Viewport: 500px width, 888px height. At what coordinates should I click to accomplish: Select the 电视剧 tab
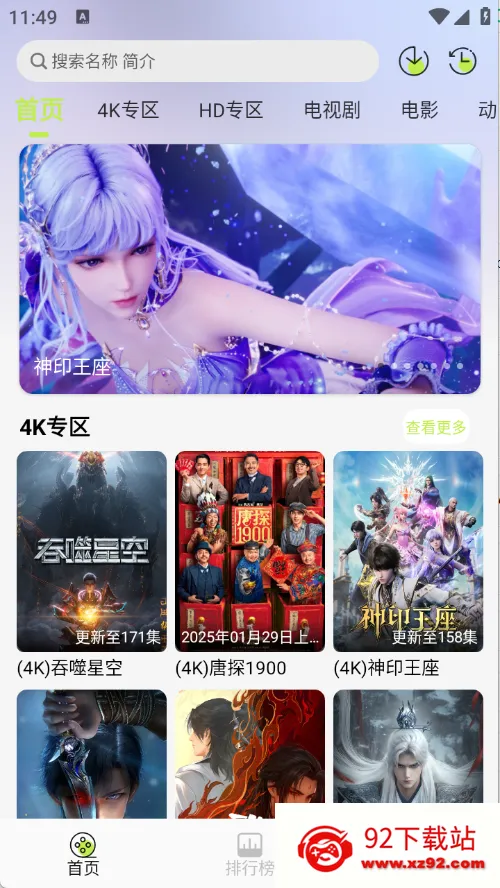click(332, 110)
